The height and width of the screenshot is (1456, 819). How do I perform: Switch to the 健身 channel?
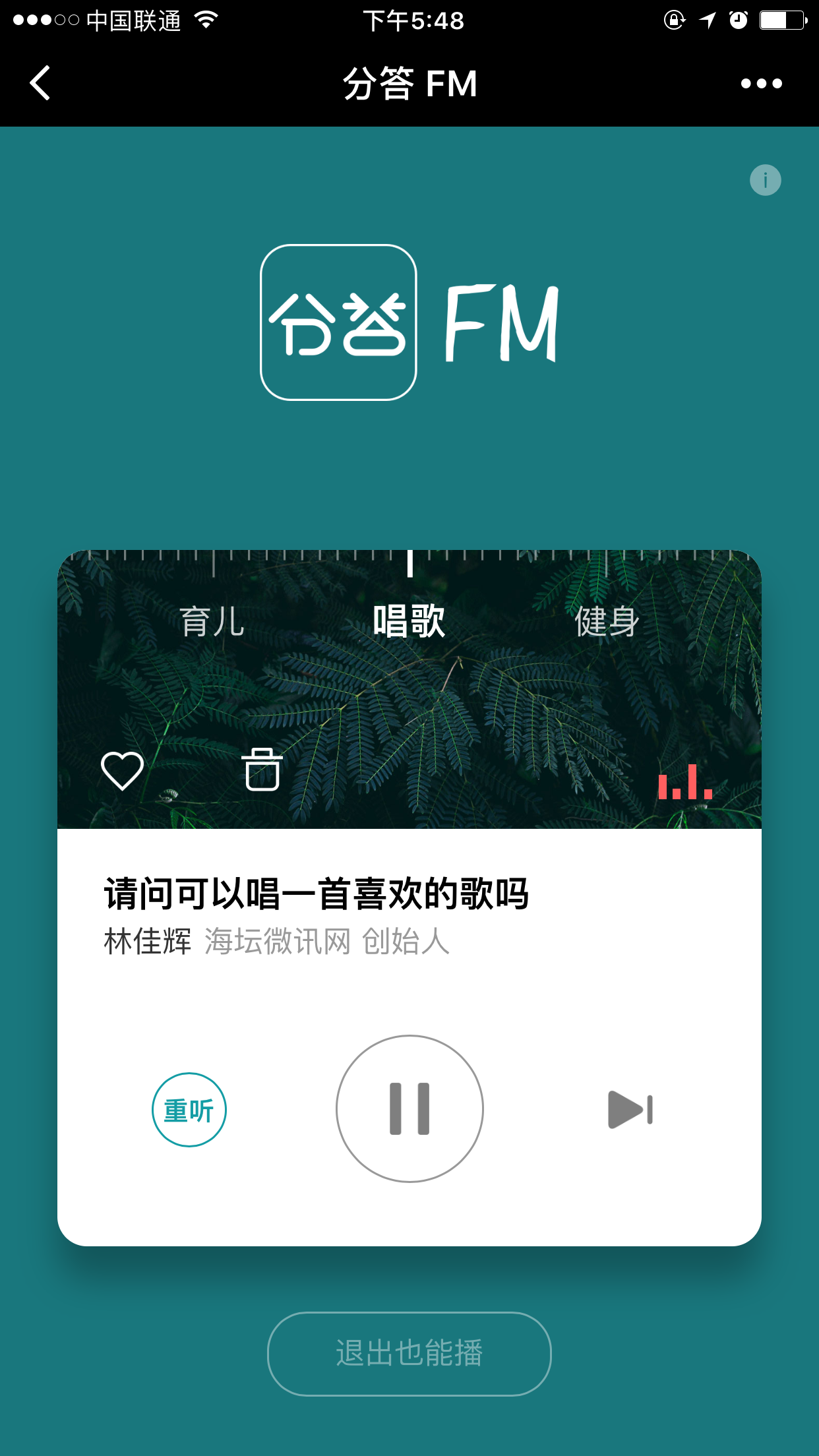point(607,622)
